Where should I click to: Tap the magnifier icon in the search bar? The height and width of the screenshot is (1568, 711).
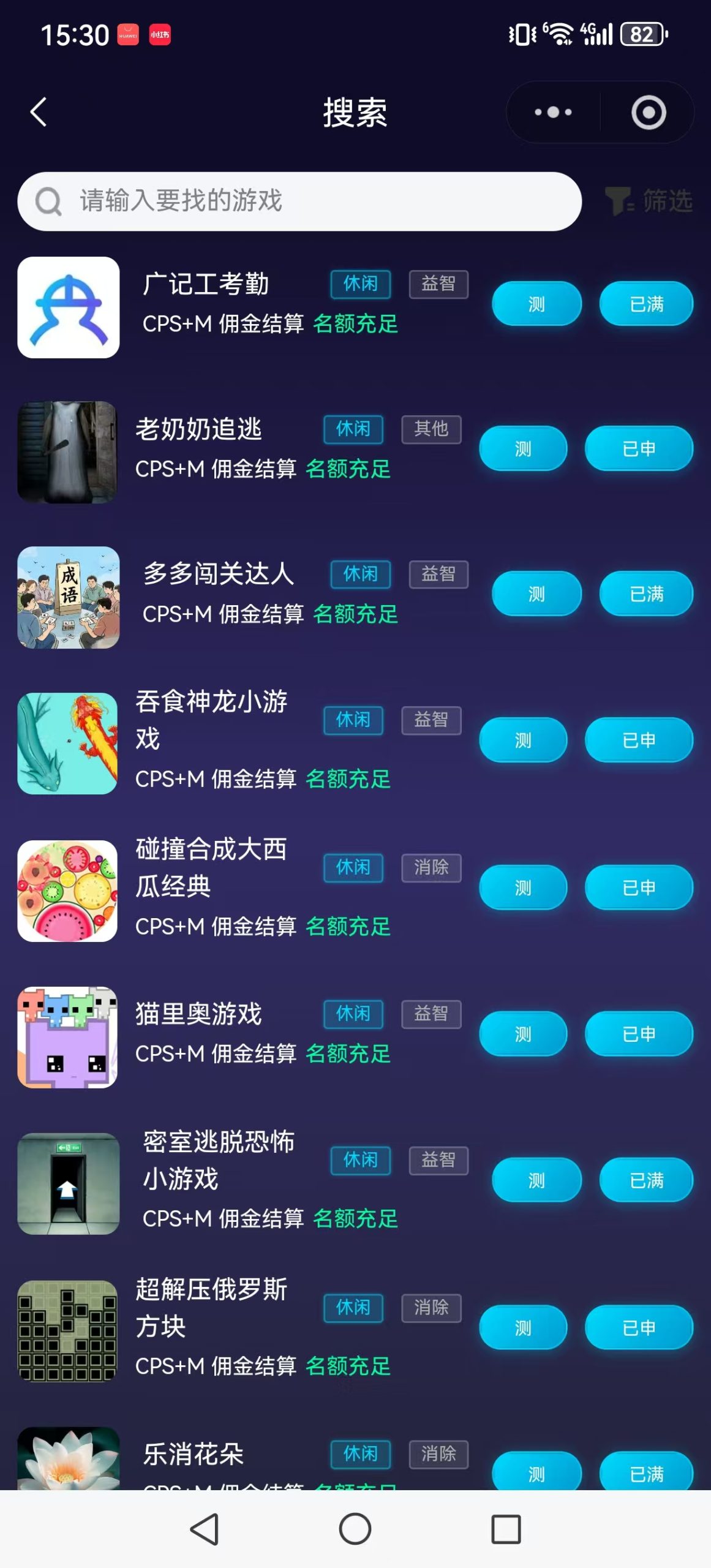[48, 201]
